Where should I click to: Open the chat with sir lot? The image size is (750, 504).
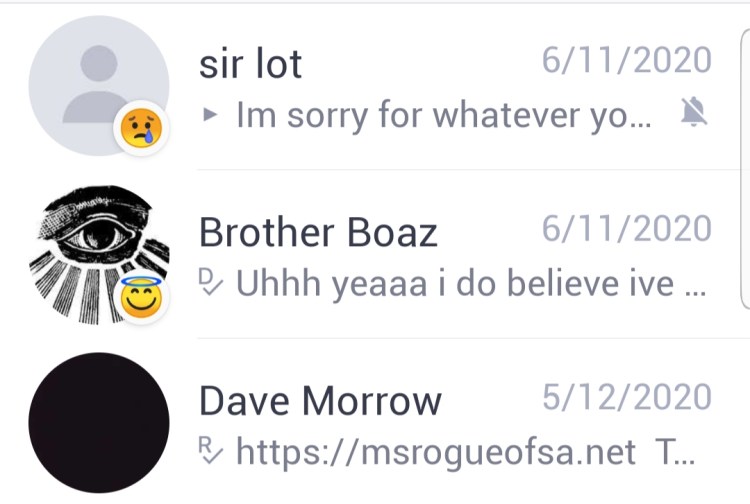click(440, 88)
